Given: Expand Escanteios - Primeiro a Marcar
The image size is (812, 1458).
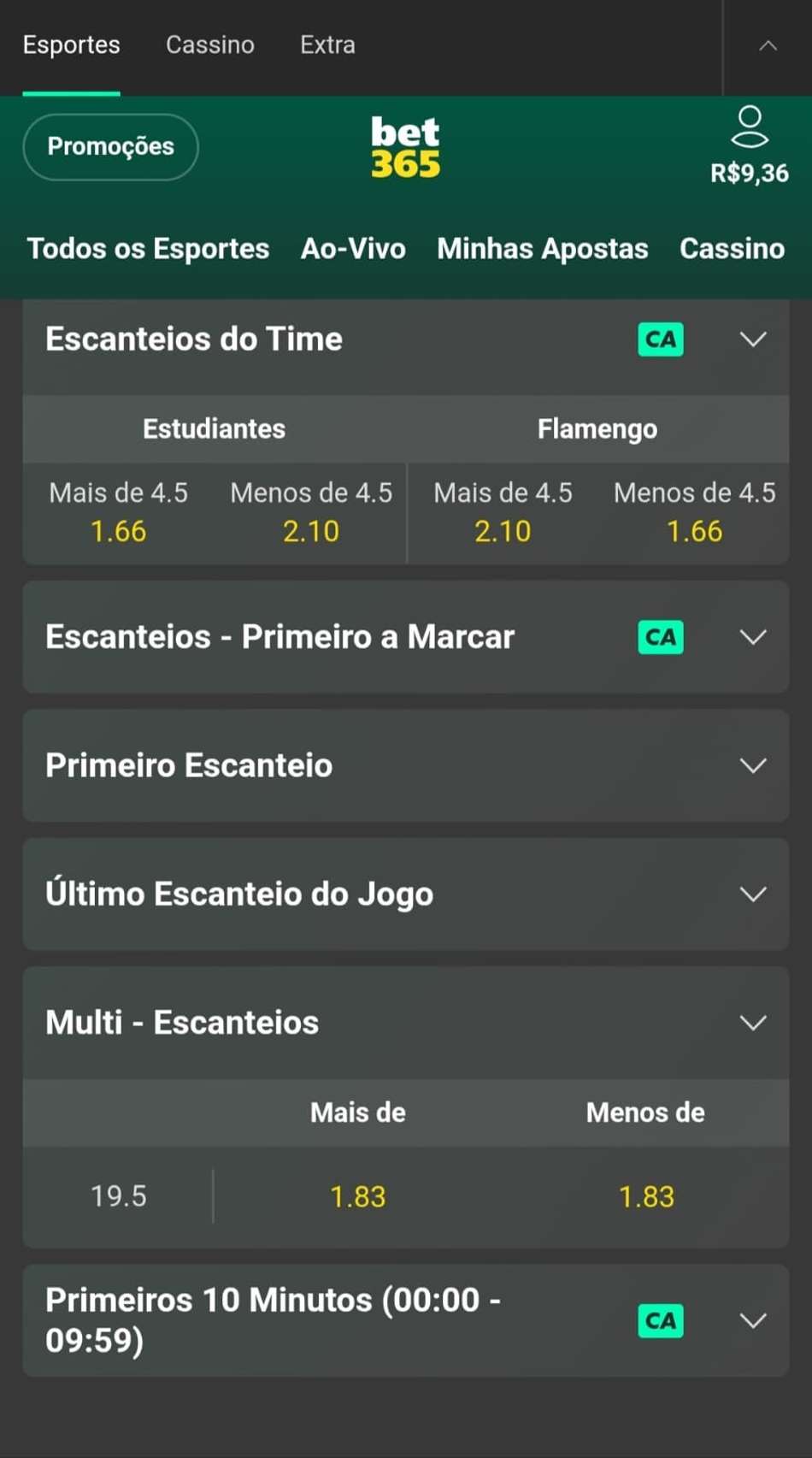Looking at the screenshot, I should [x=405, y=637].
